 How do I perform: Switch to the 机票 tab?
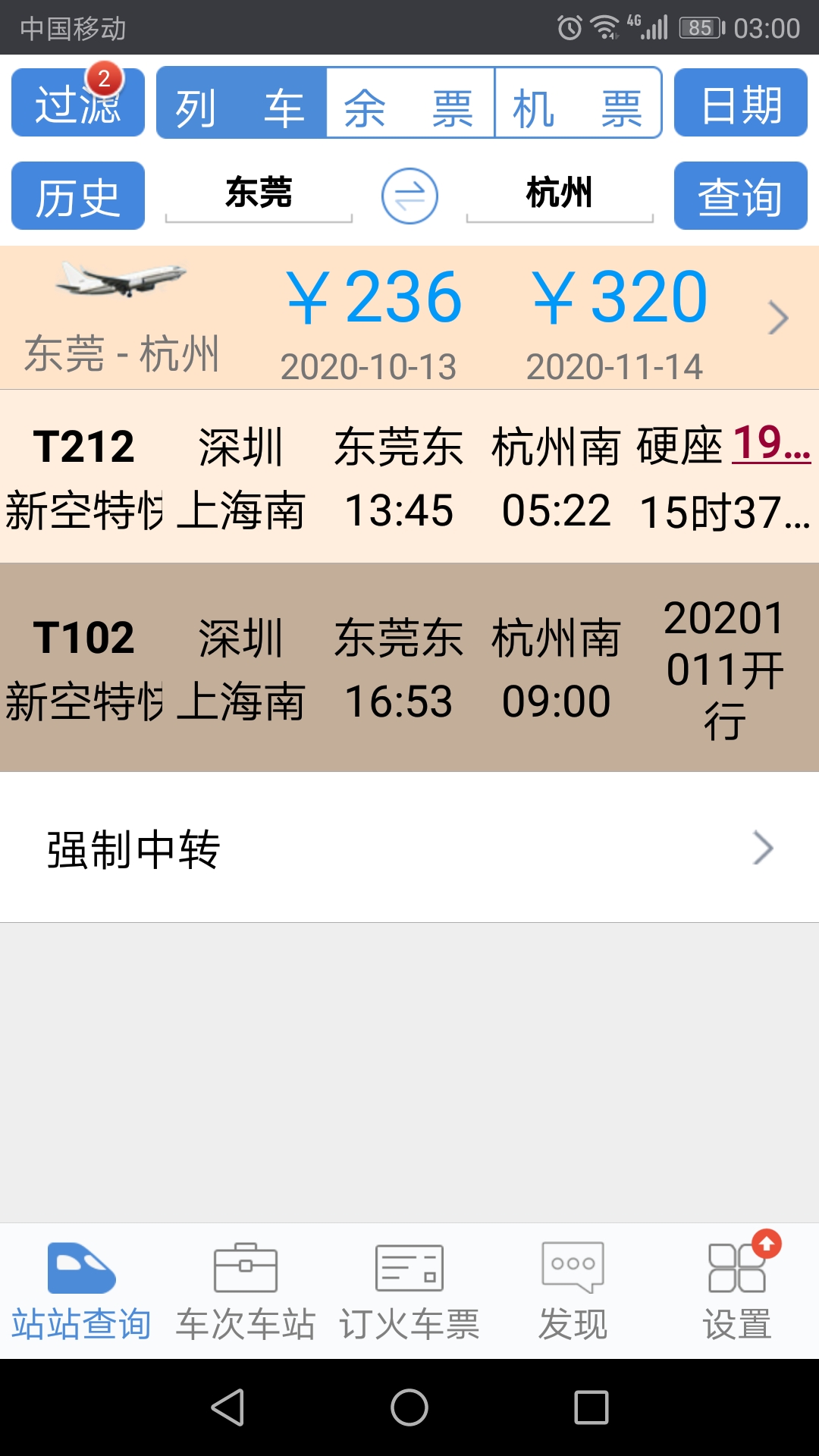coord(578,102)
